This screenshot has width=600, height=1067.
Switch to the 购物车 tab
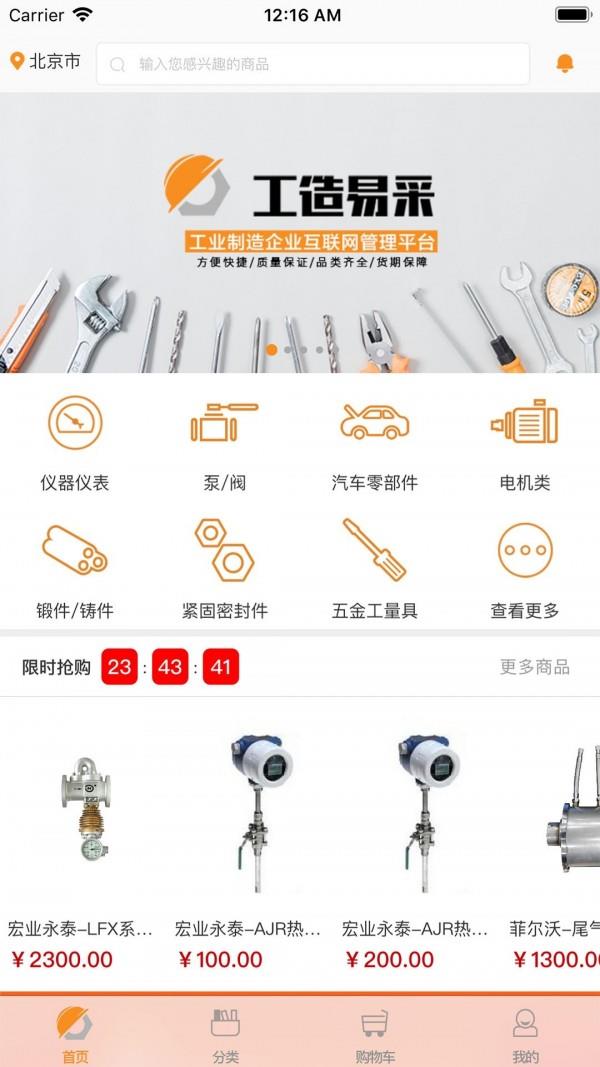tap(375, 1035)
